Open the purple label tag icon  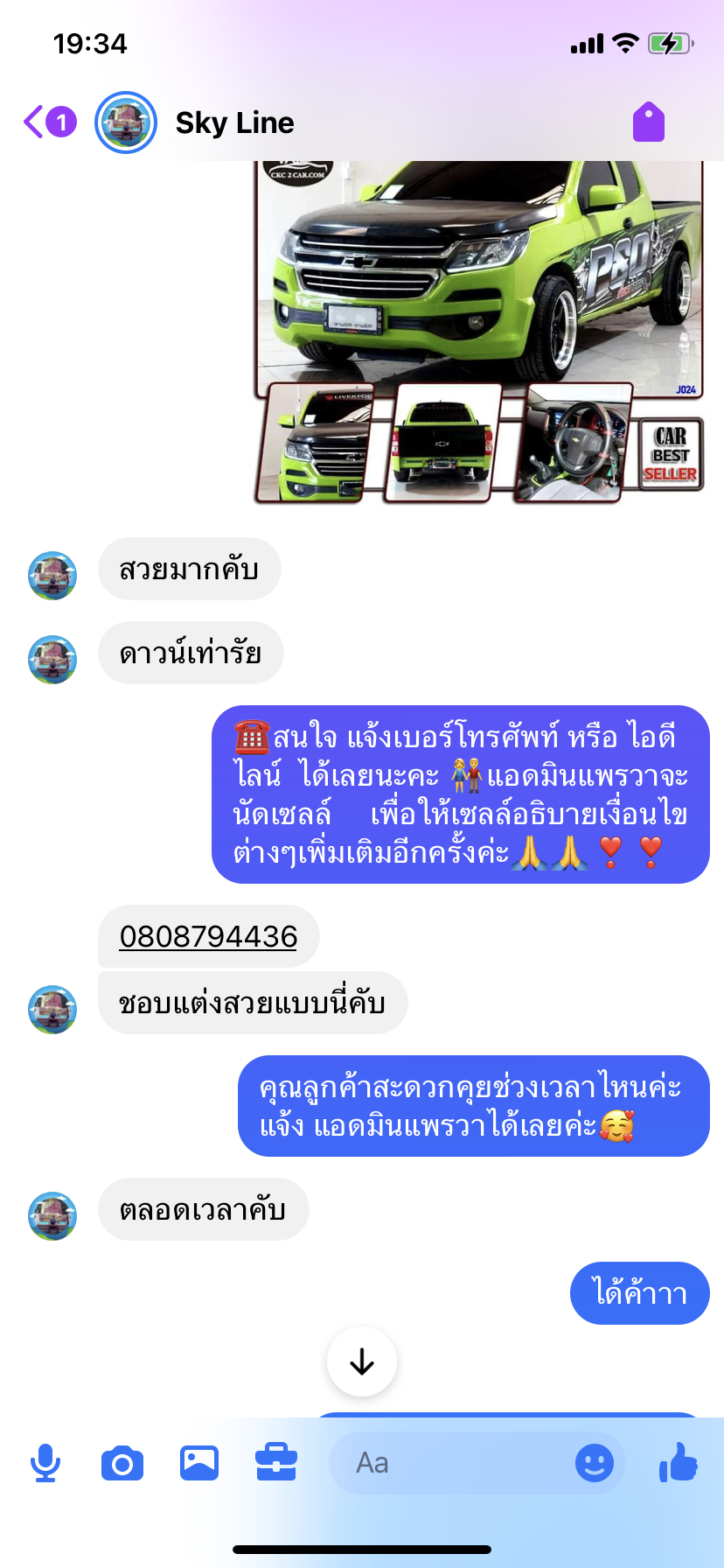click(649, 122)
